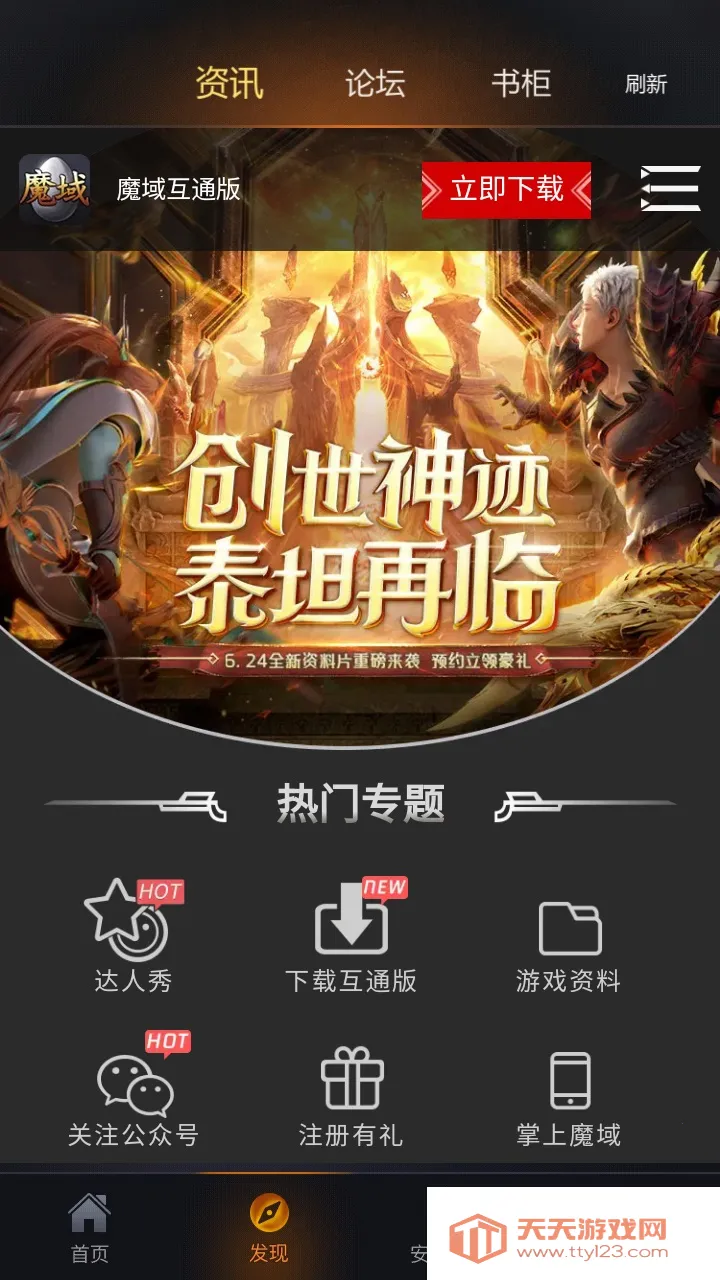
Task: Switch to the 资讯 tab
Action: [229, 83]
